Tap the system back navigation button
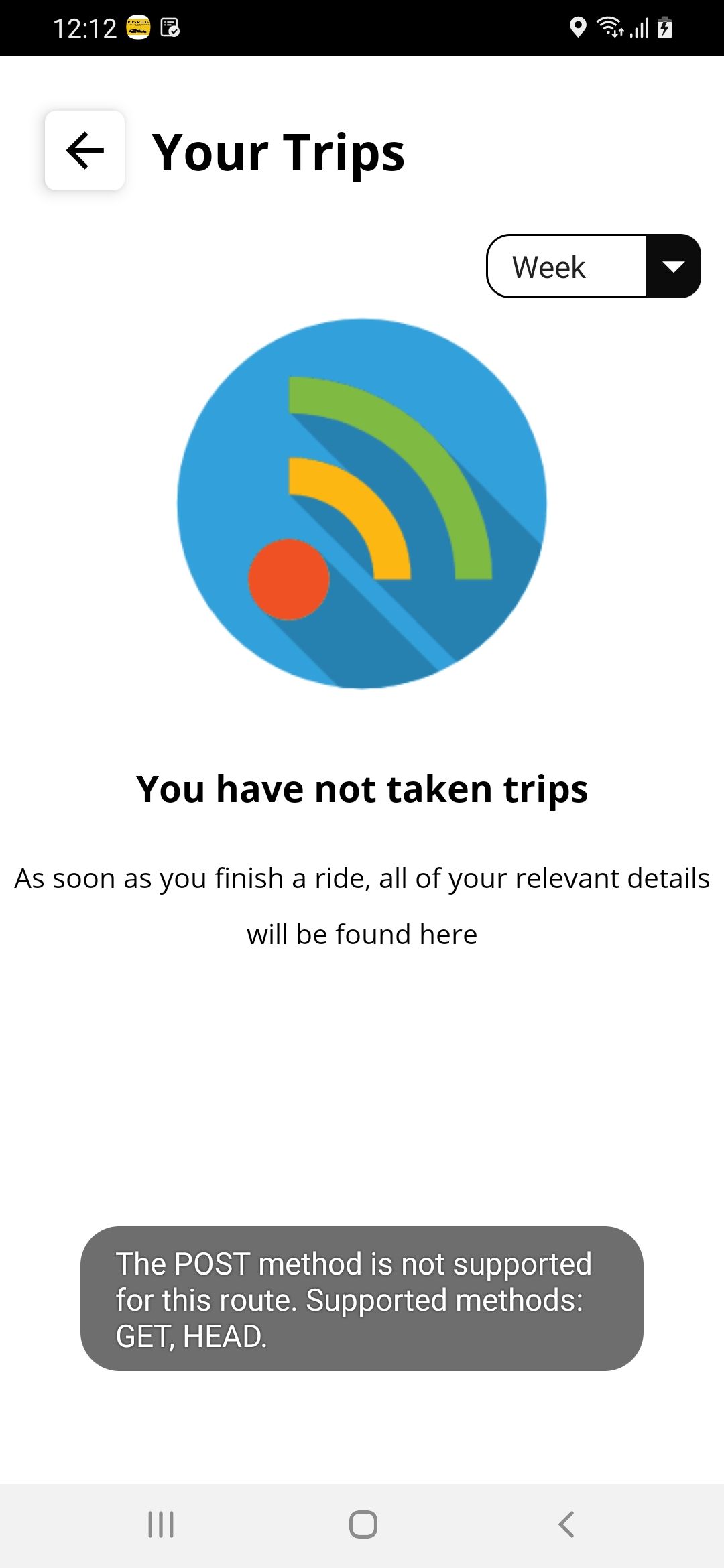 (566, 1524)
